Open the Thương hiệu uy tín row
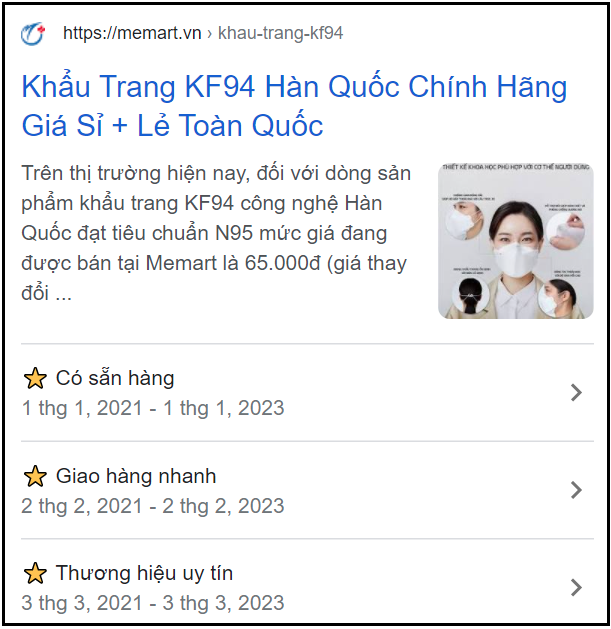Screen dimensions: 611x629 (x=304, y=587)
